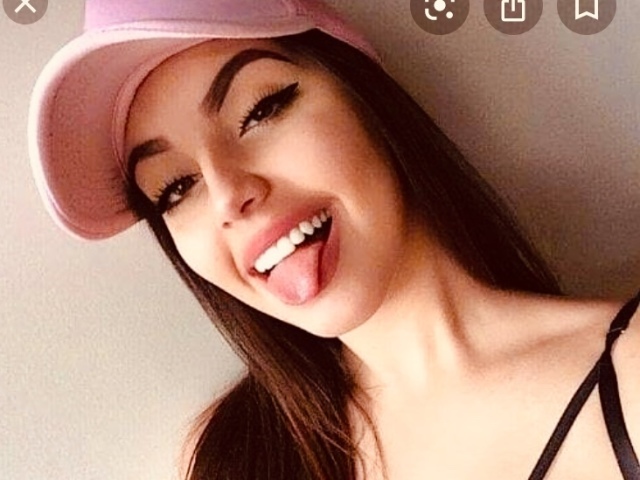Bookmark this image to a collection
The width and height of the screenshot is (640, 480).
coord(586,8)
